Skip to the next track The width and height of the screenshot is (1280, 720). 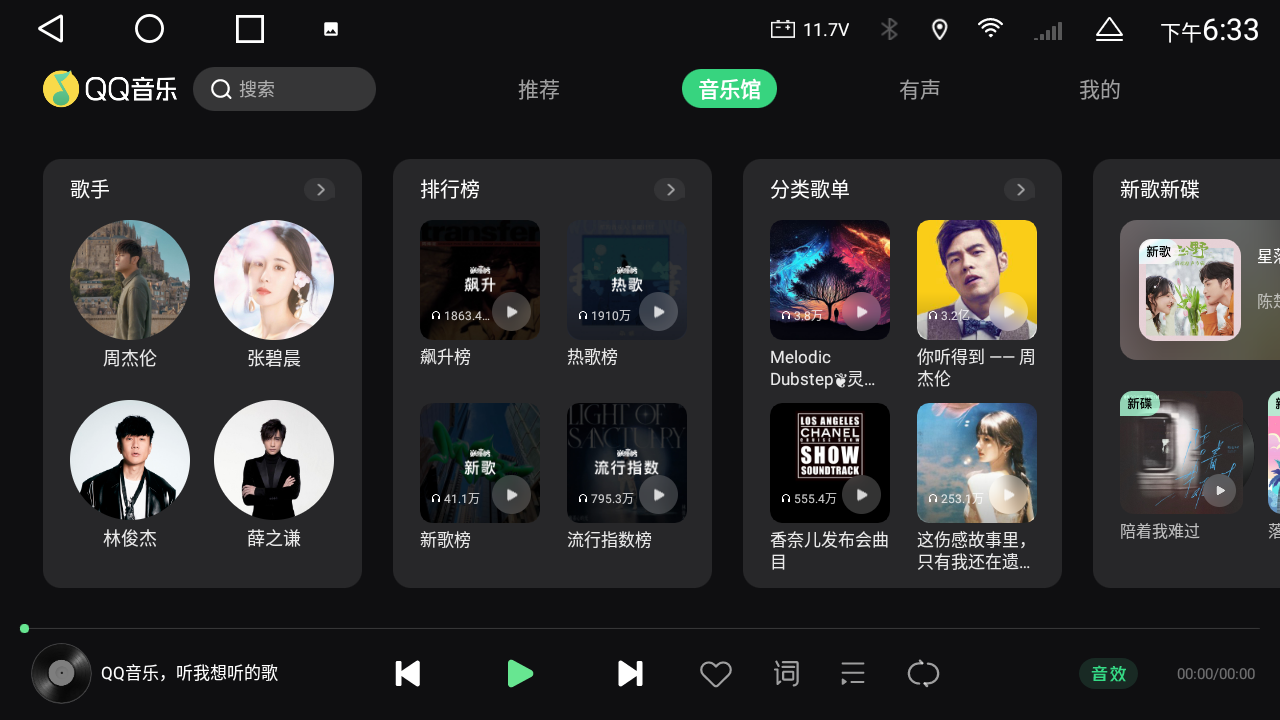630,674
